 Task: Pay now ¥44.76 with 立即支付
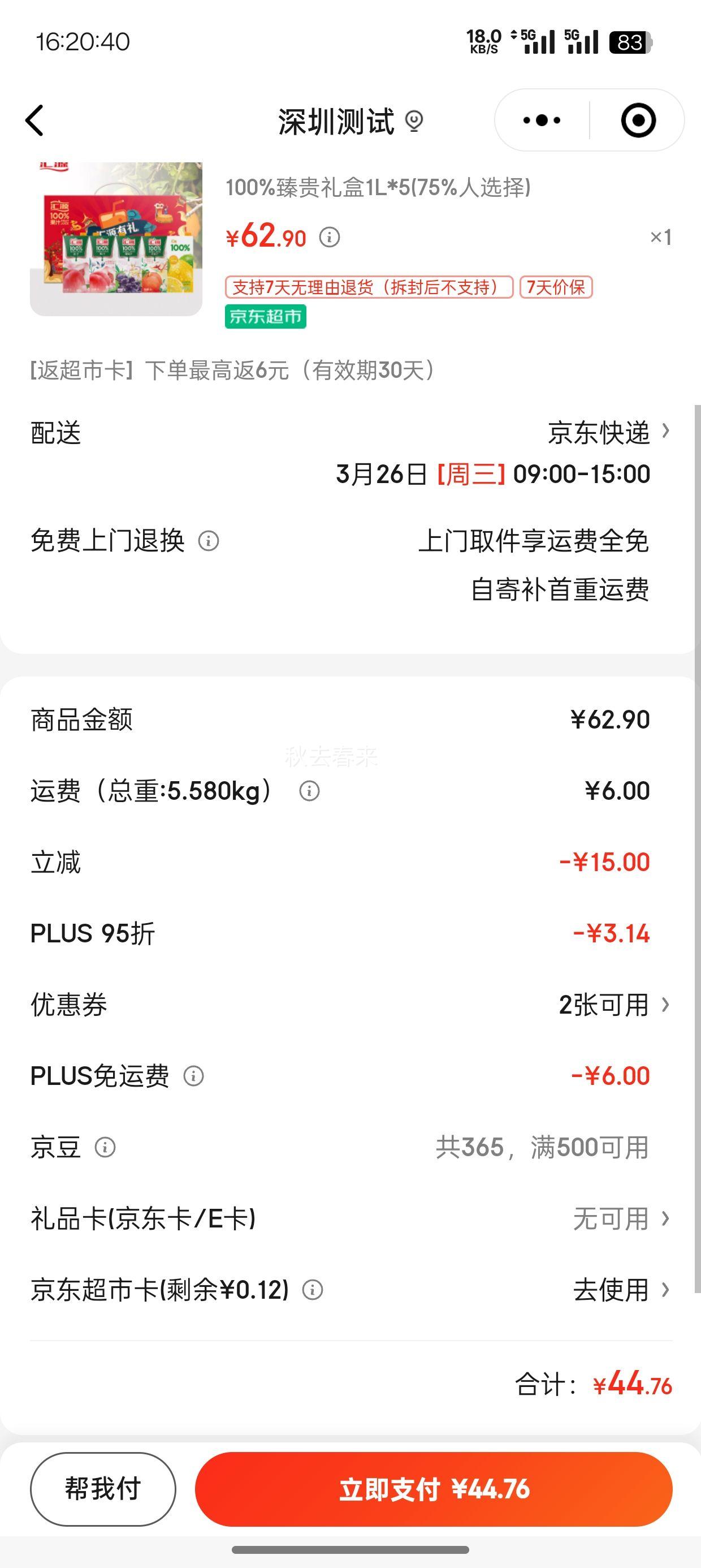433,1488
